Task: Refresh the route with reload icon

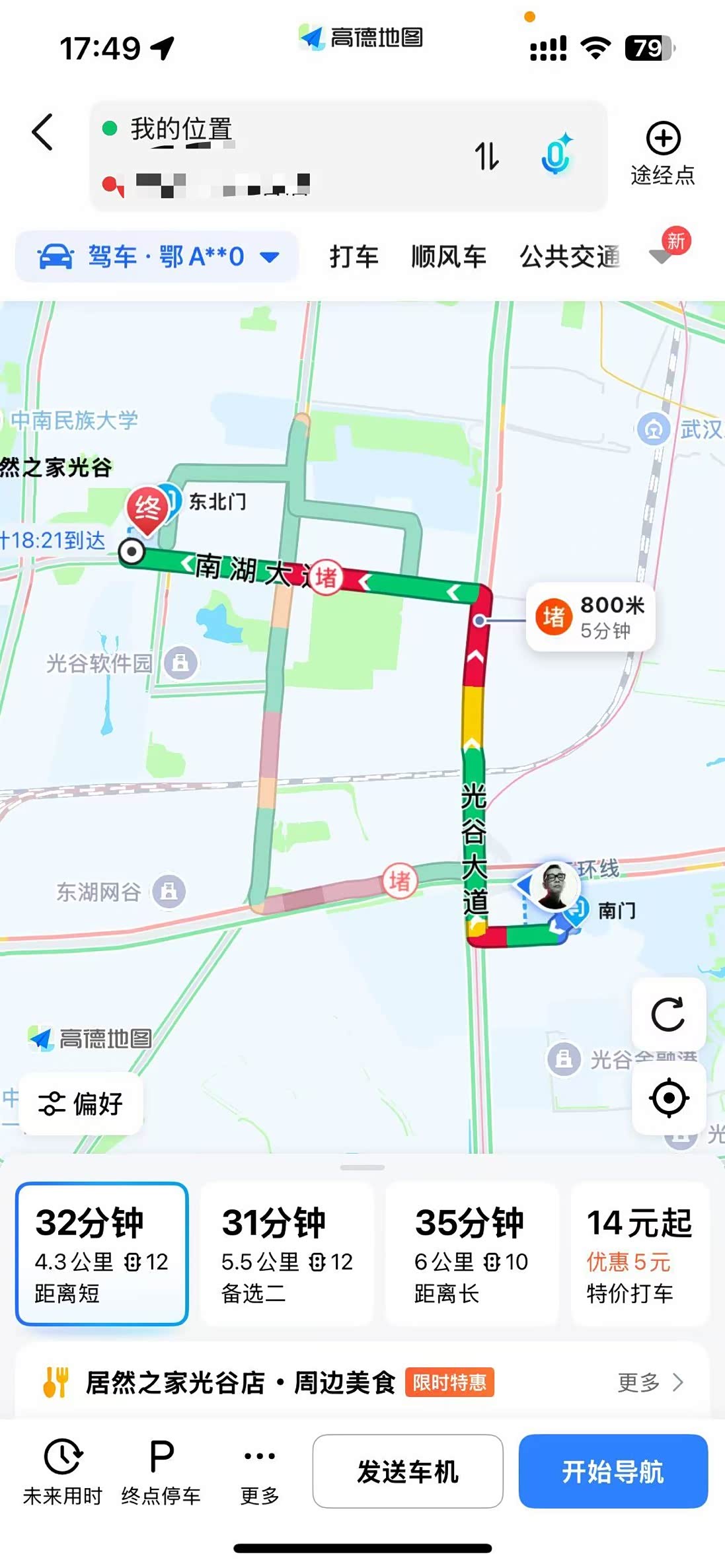Action: pyautogui.click(x=668, y=1014)
